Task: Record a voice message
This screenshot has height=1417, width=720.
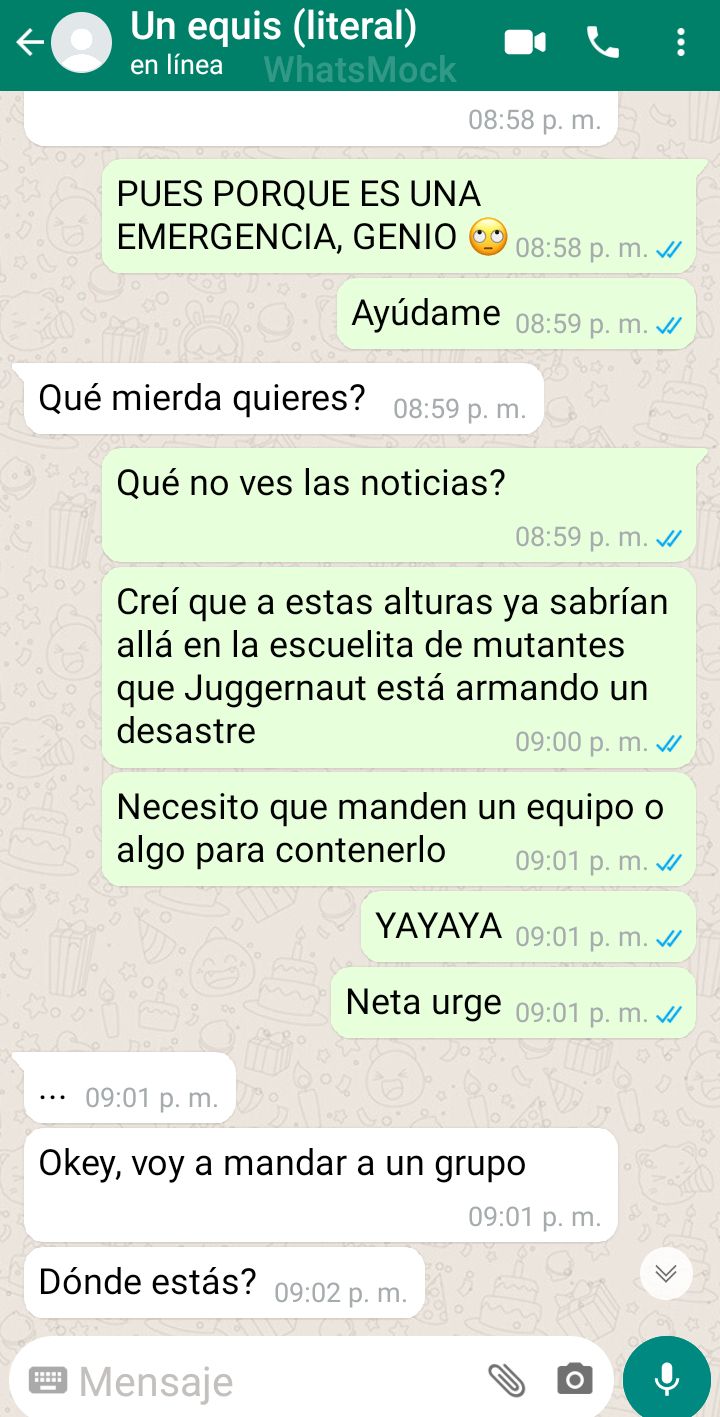Action: (667, 1380)
